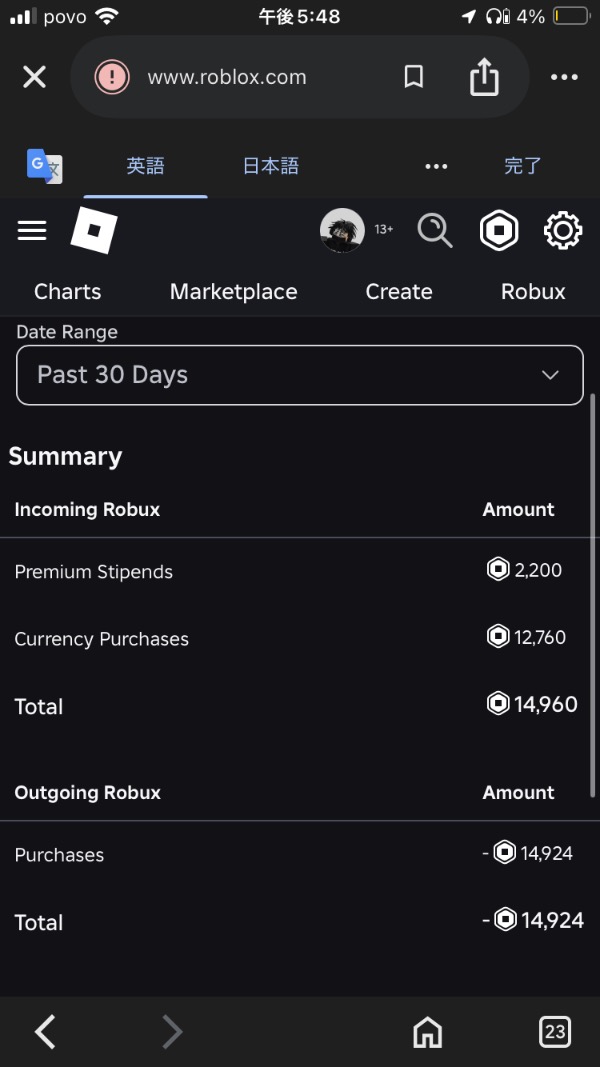Open Roblox search magnifier
The image size is (600, 1067).
(435, 230)
